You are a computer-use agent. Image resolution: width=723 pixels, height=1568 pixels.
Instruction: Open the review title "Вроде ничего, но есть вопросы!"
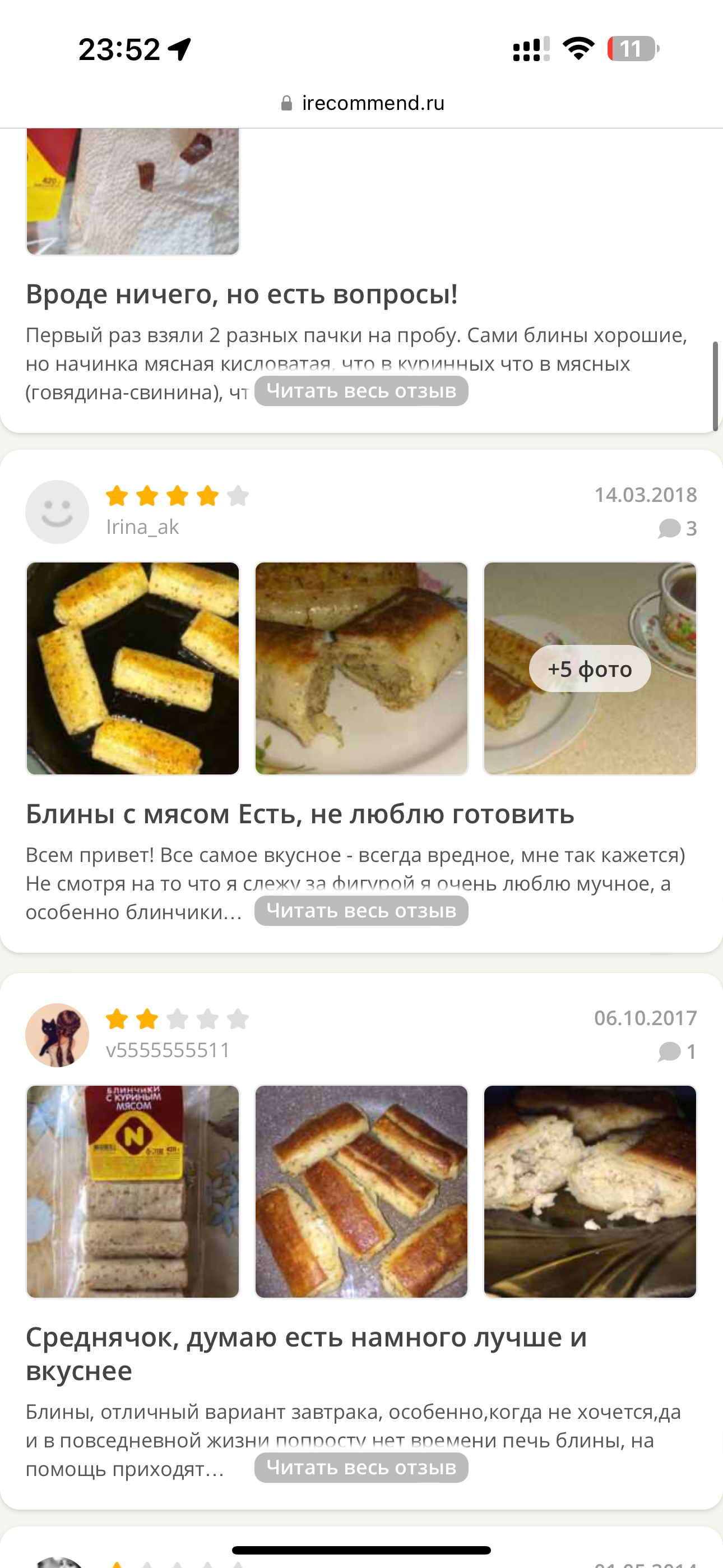tap(242, 294)
